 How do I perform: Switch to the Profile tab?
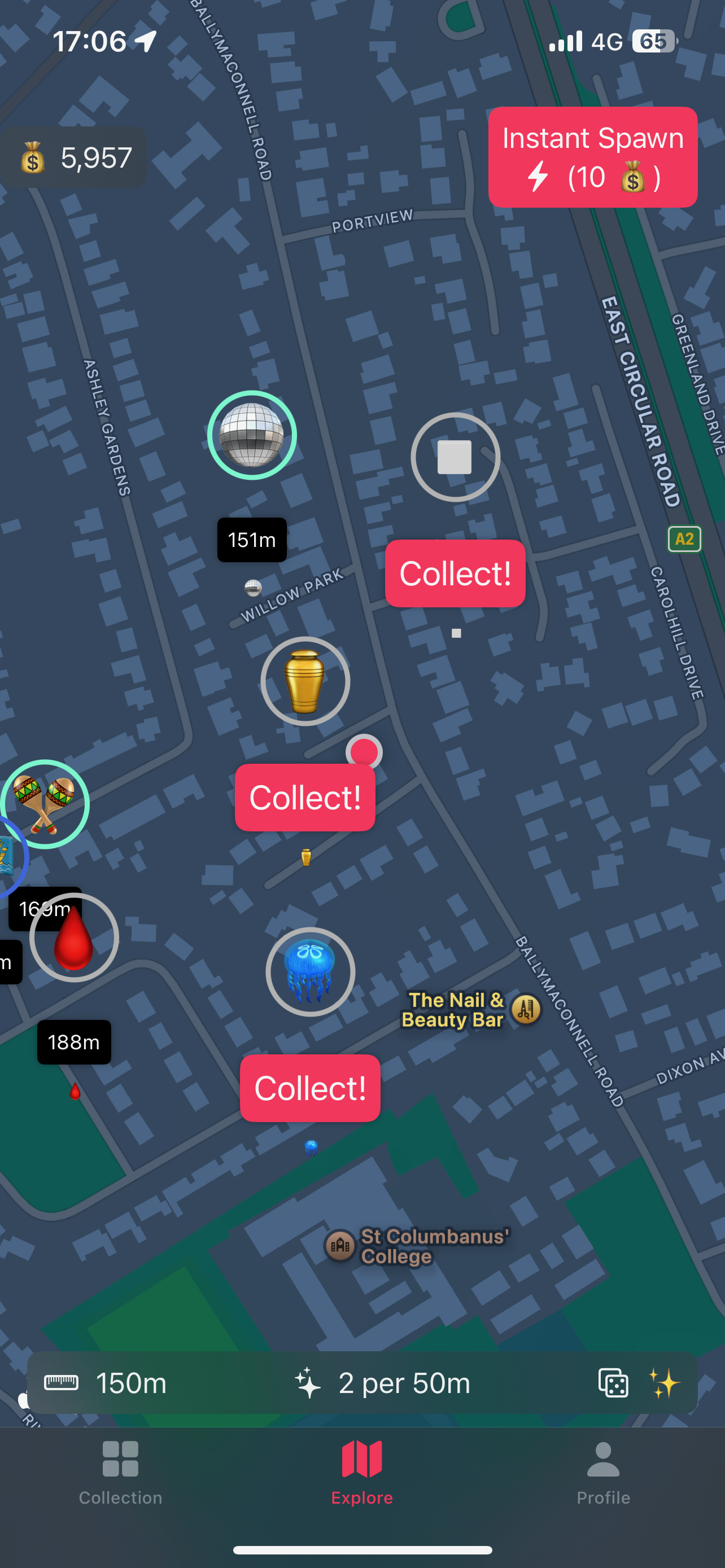pos(602,1472)
